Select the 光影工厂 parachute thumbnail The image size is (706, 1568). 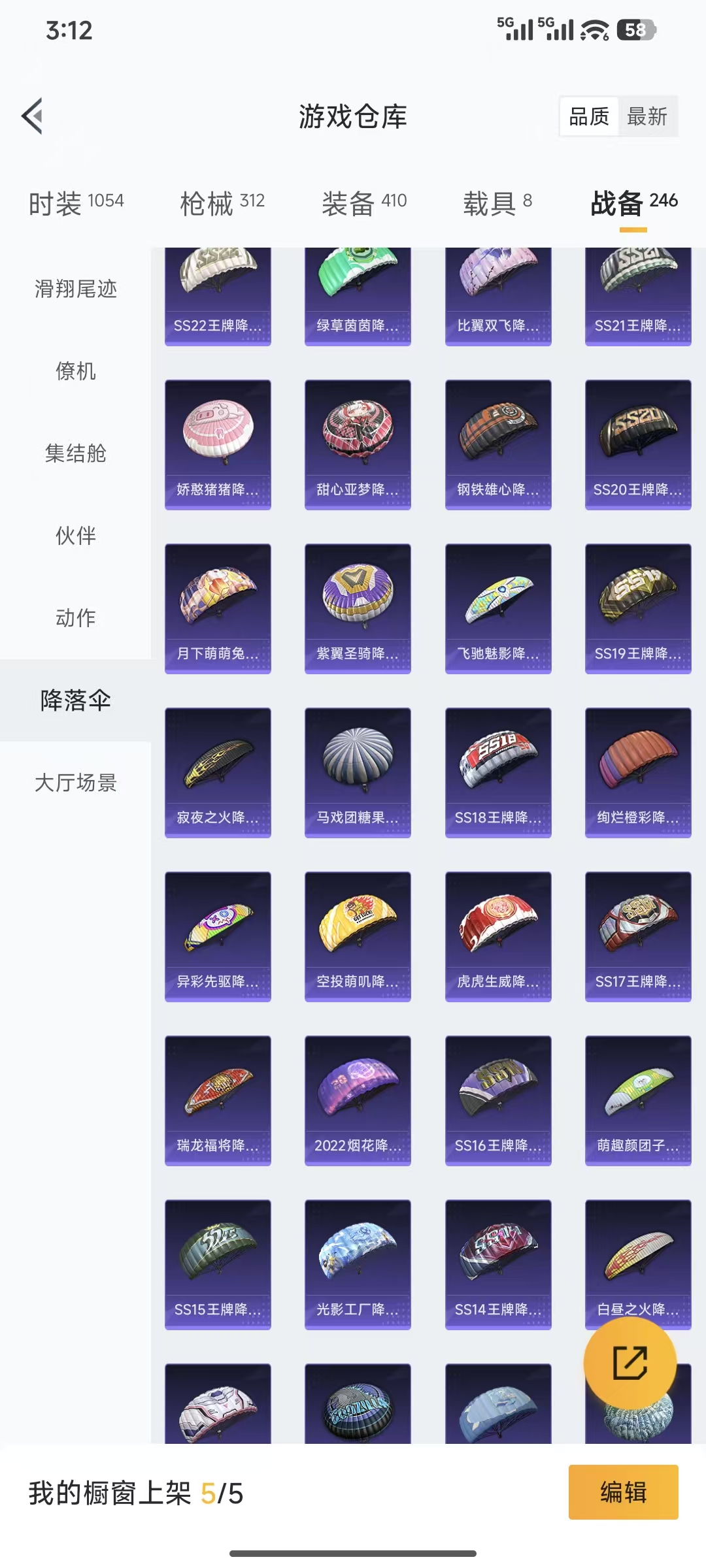click(x=358, y=1264)
